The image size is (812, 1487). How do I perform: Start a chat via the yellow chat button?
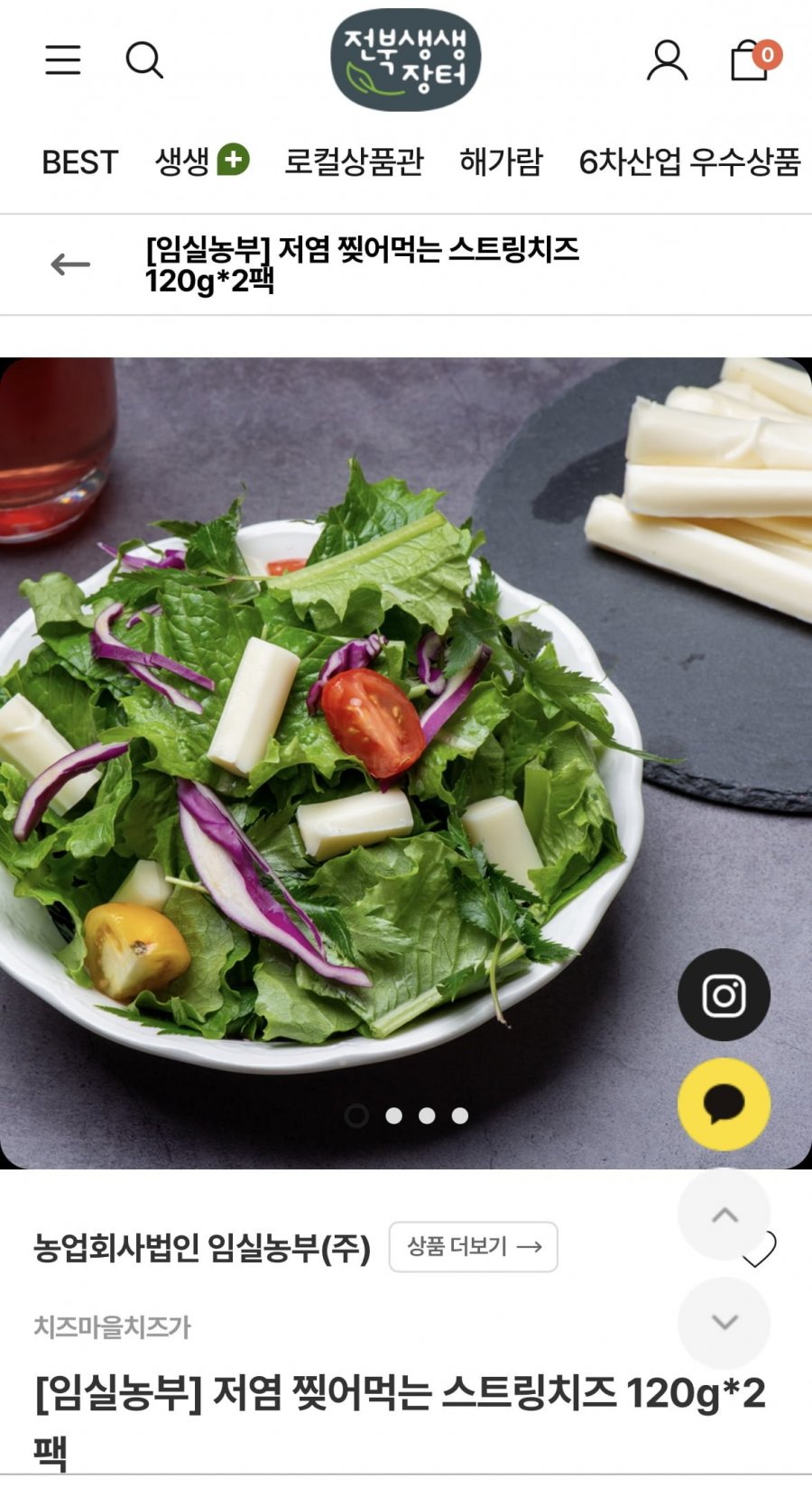coord(724,1104)
